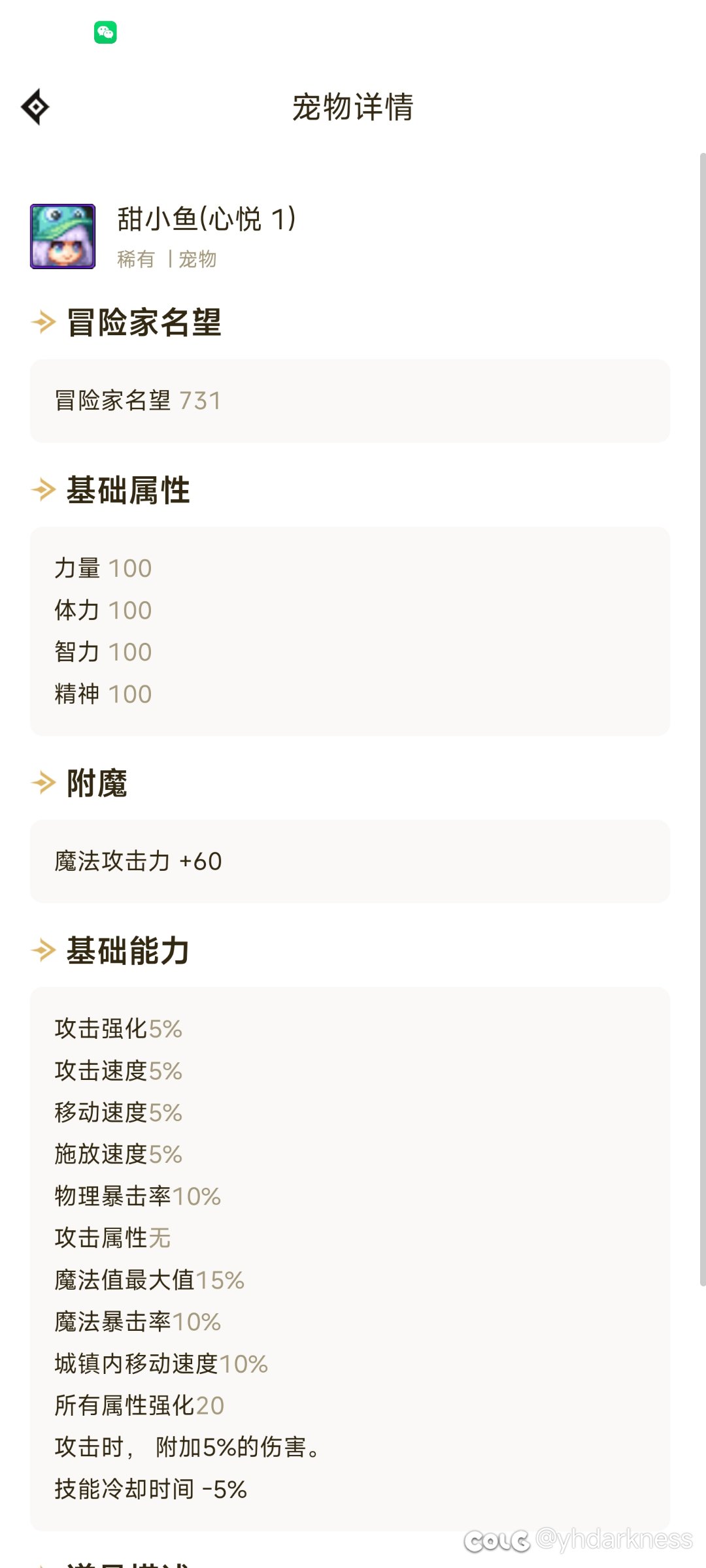Tap the diamond back icon beside 宠物详情
Screen dimensions: 706x1568
tap(35, 106)
